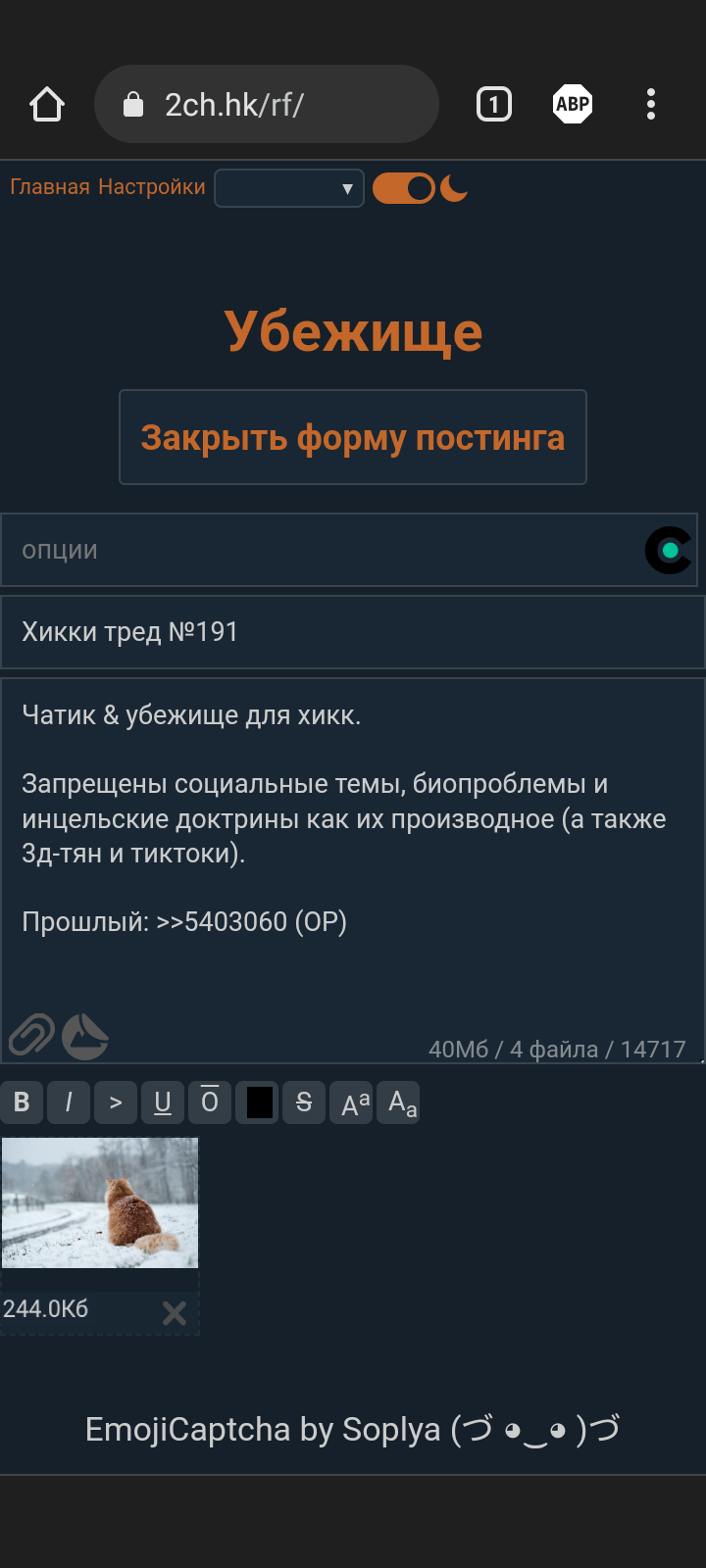The height and width of the screenshot is (1568, 706).
Task: Apply bold formatting with B button
Action: click(x=22, y=1102)
